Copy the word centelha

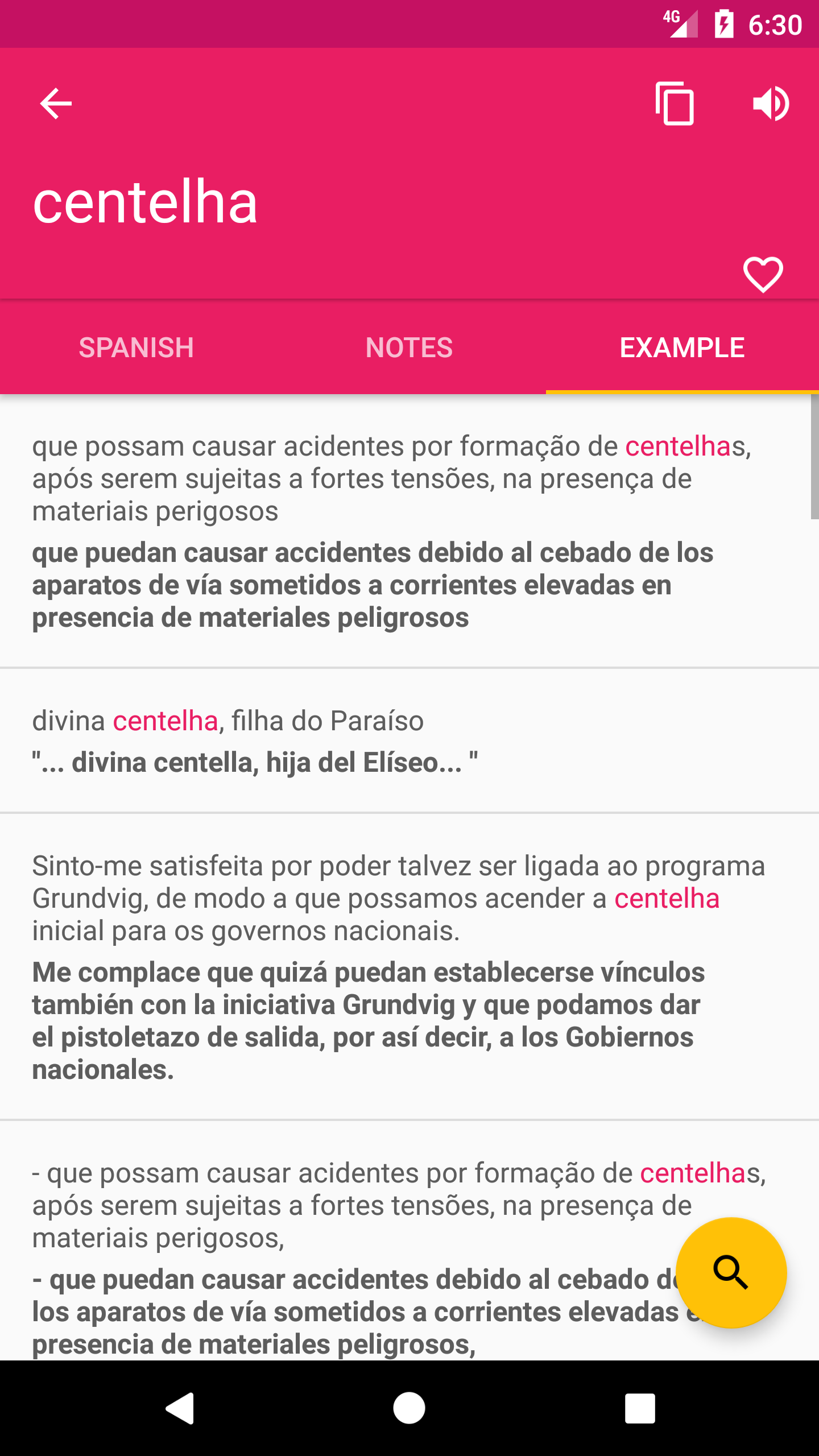[x=675, y=104]
